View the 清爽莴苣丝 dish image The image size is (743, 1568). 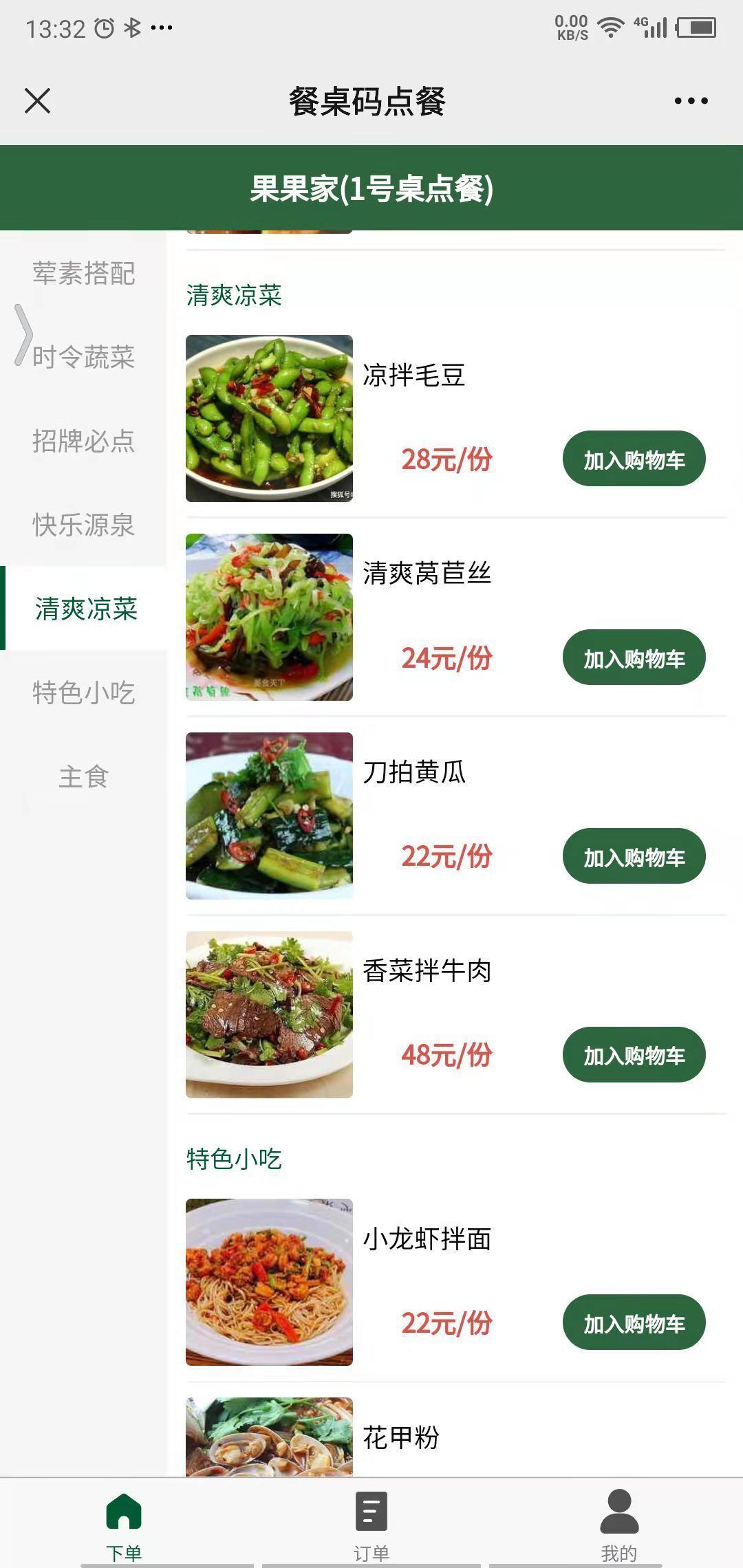[268, 618]
